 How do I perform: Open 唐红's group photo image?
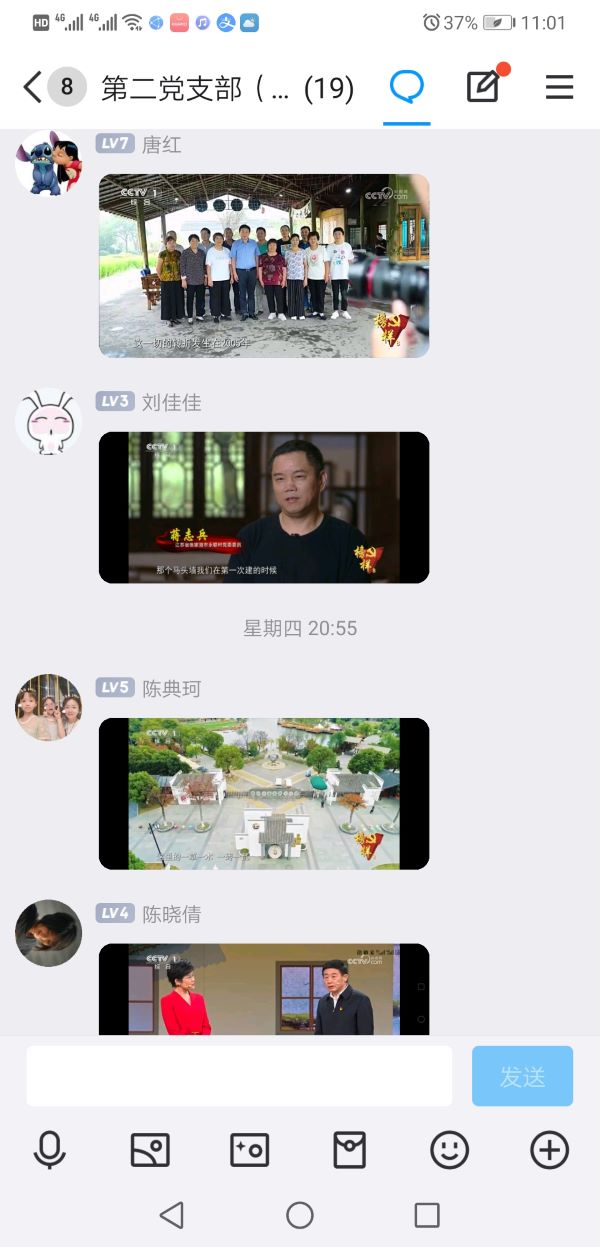264,265
